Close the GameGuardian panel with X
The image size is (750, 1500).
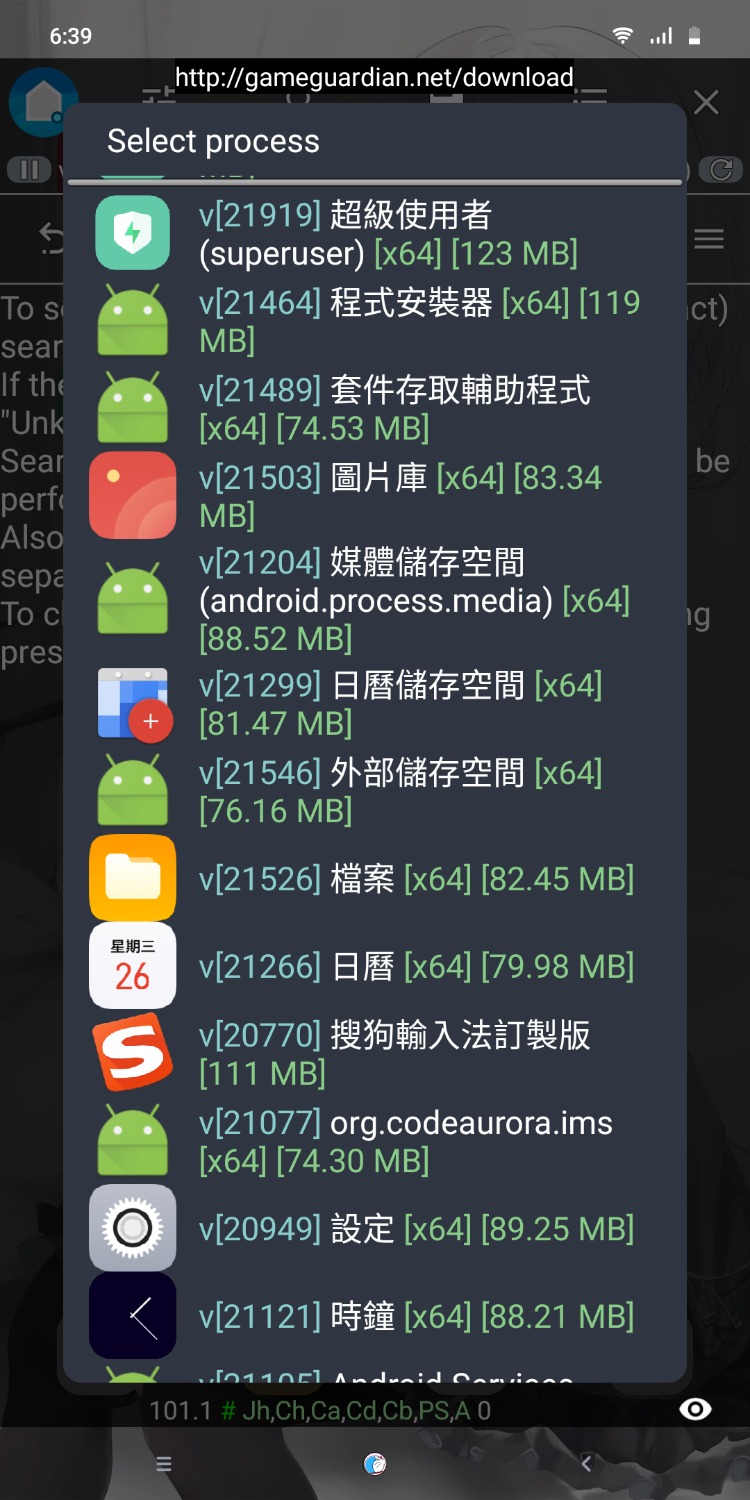coord(706,102)
